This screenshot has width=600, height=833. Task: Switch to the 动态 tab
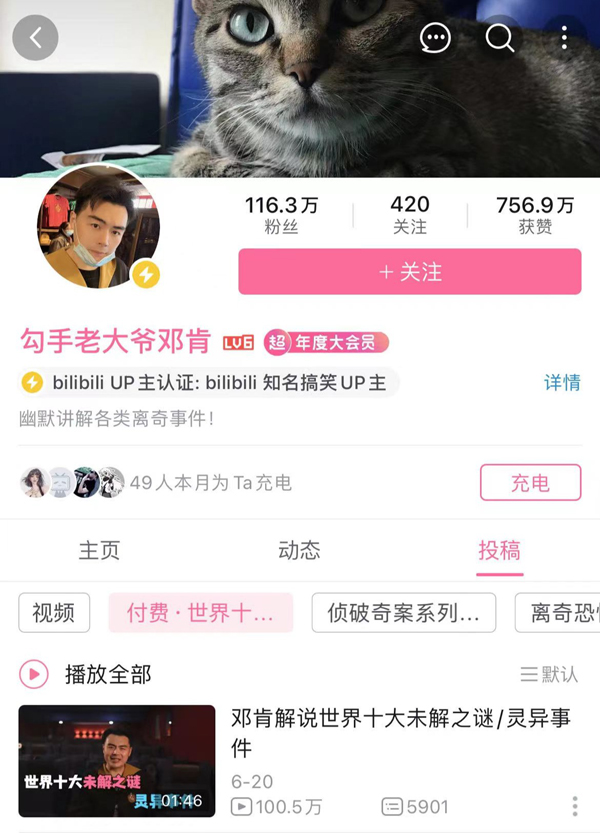point(299,550)
